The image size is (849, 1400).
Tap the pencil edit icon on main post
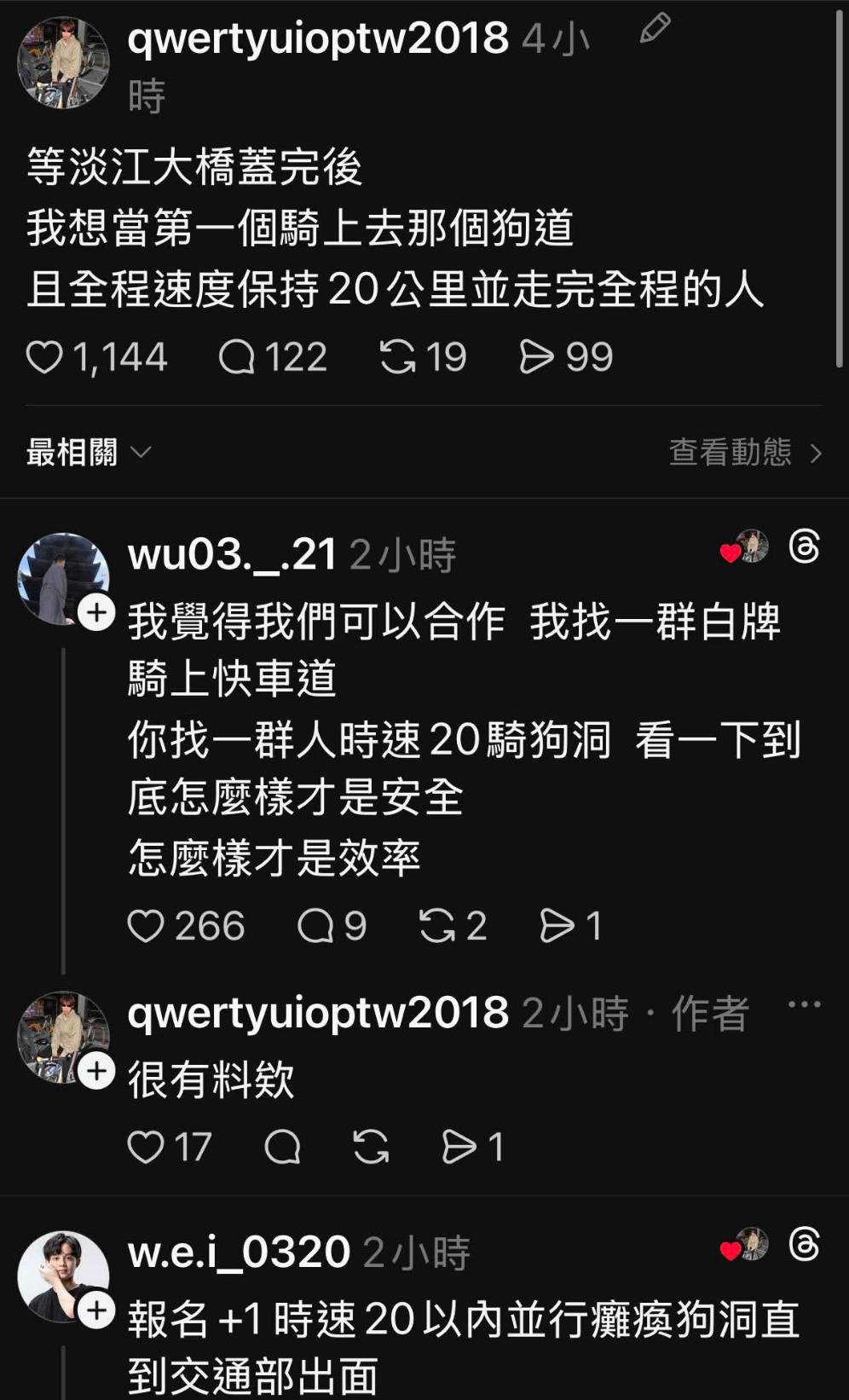(655, 29)
